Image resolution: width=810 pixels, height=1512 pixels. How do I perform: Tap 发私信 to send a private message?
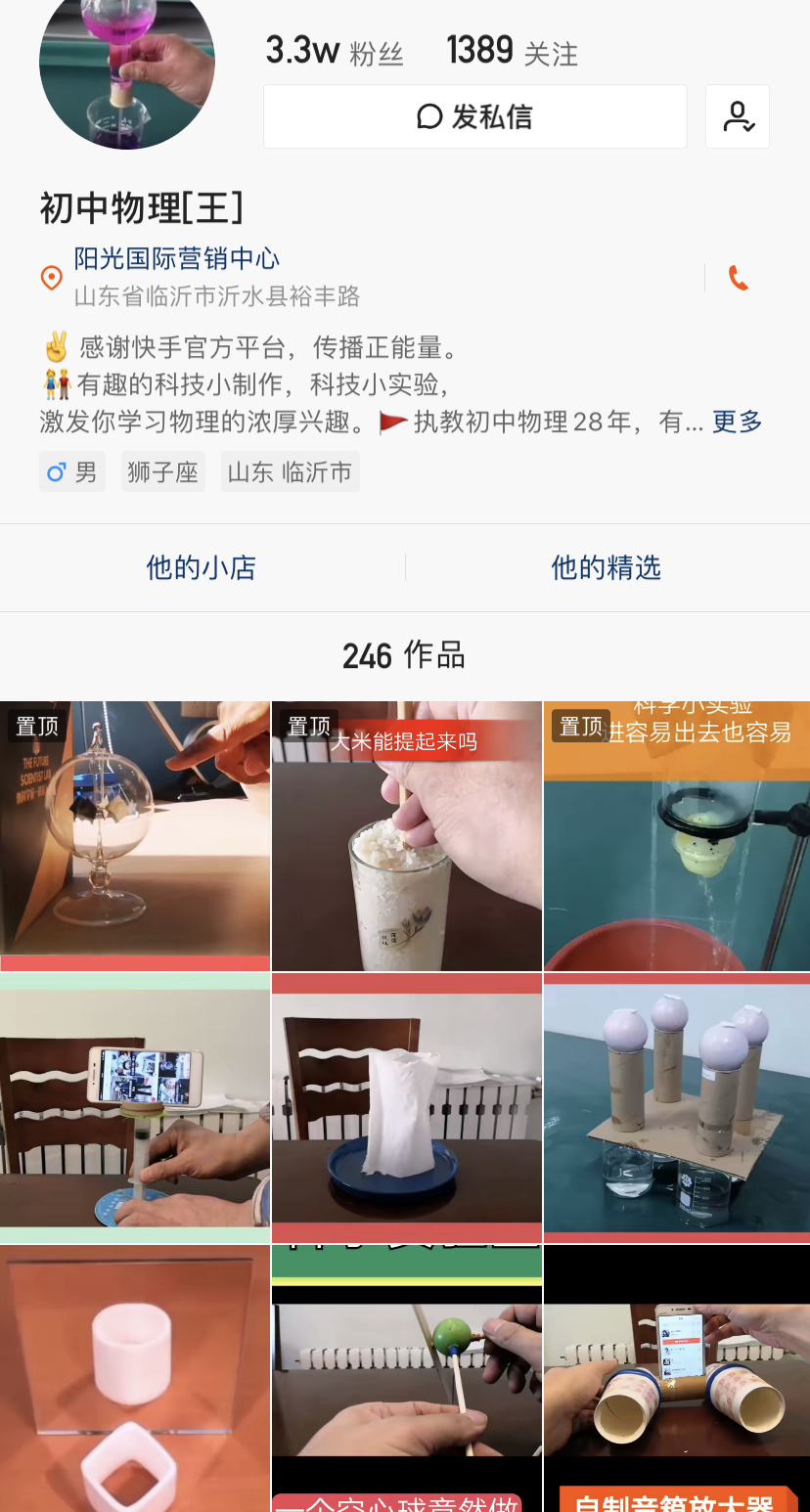(474, 116)
